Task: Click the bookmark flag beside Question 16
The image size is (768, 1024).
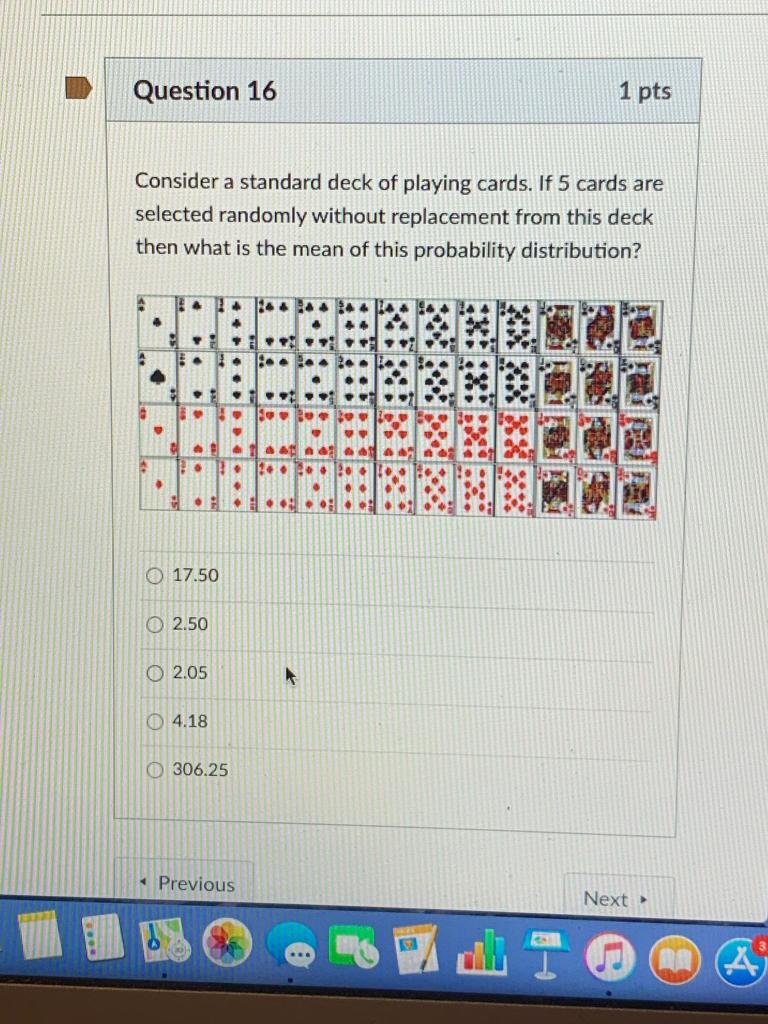Action: click(x=80, y=88)
